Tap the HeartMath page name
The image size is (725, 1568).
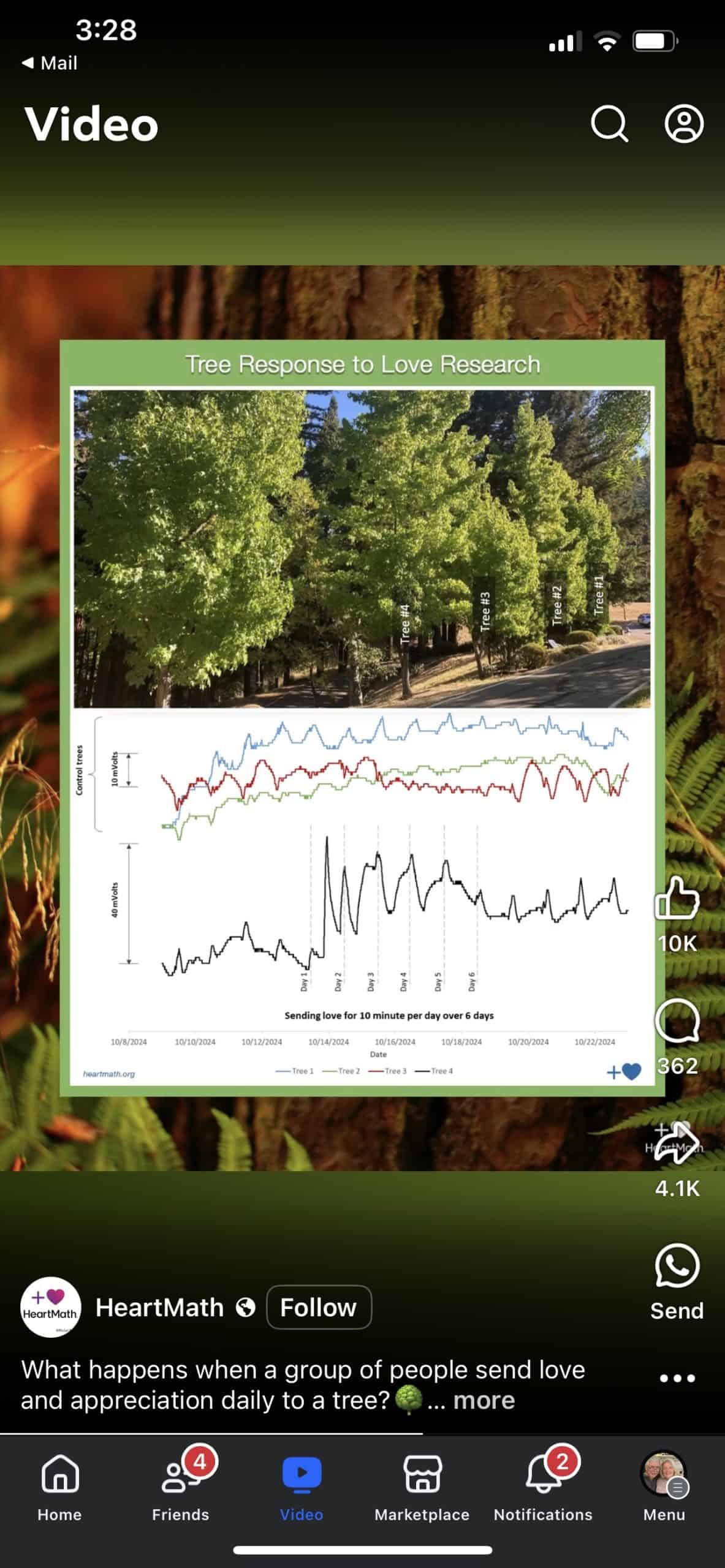click(x=159, y=1307)
